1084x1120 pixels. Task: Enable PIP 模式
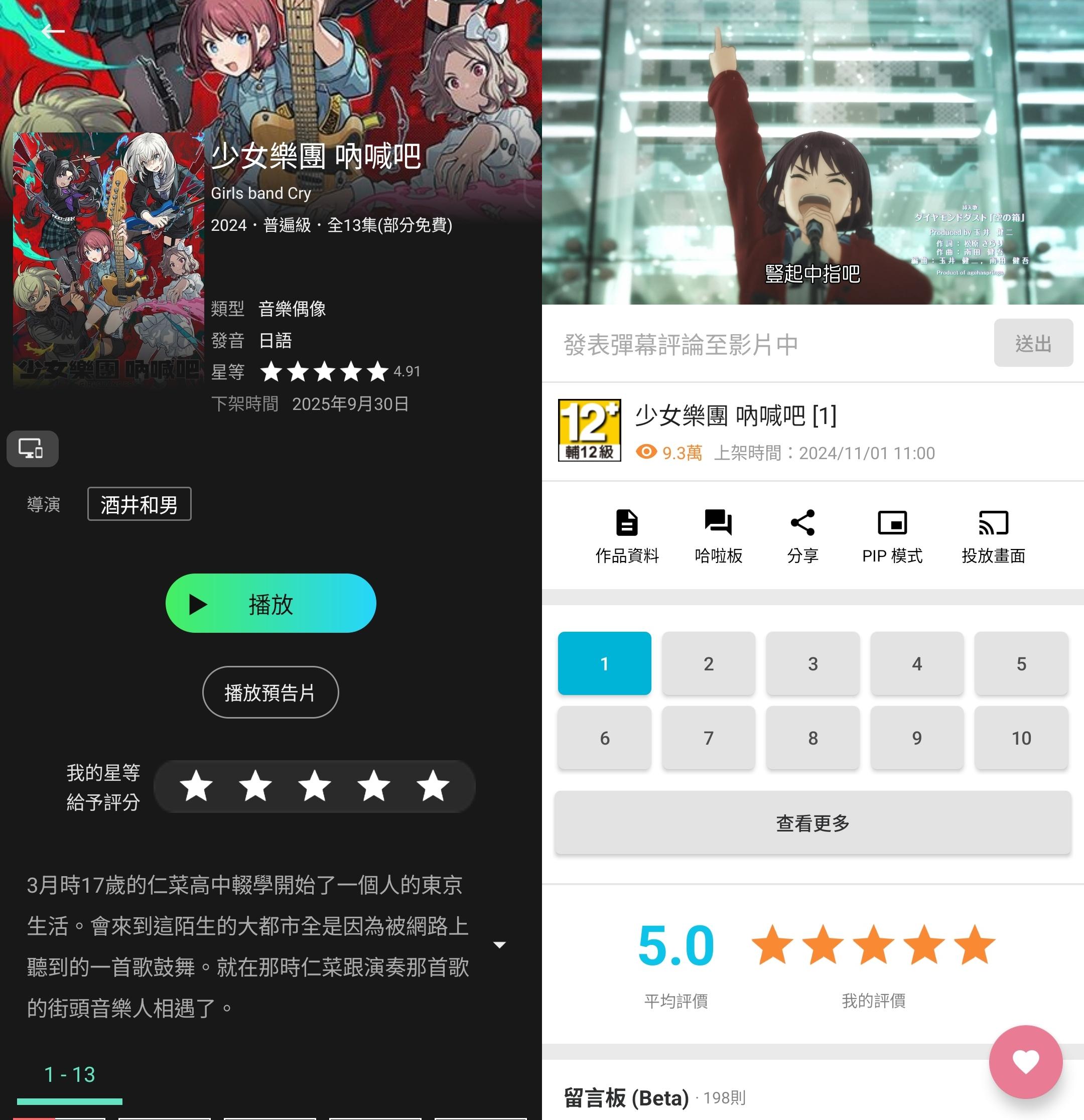[892, 536]
